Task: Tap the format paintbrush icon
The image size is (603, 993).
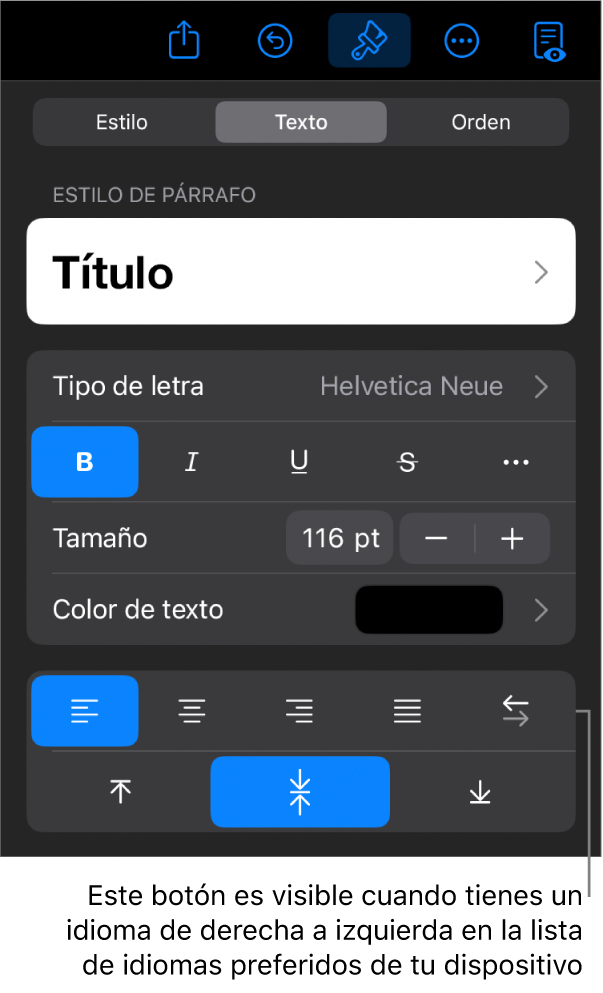Action: [369, 41]
